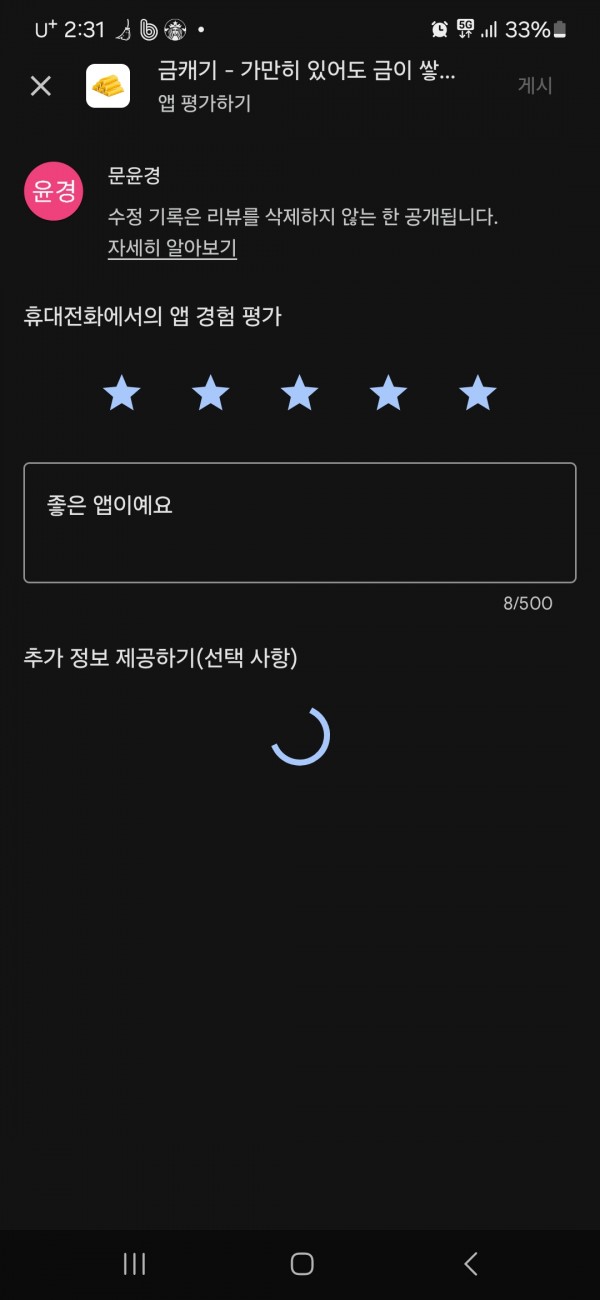Edit the review text 좋은 앱이예요
The image size is (600, 1300).
tap(300, 522)
